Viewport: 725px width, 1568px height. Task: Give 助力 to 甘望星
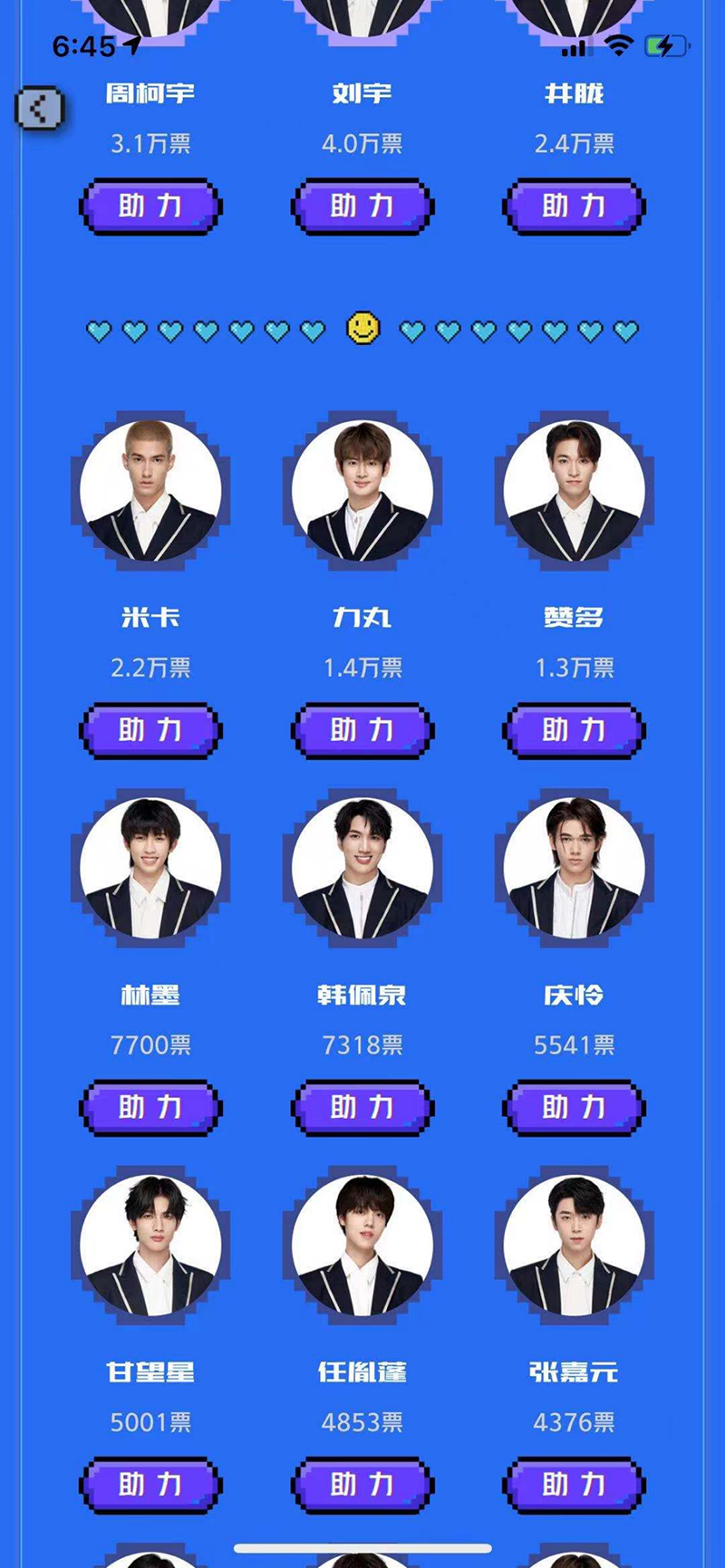150,1485
